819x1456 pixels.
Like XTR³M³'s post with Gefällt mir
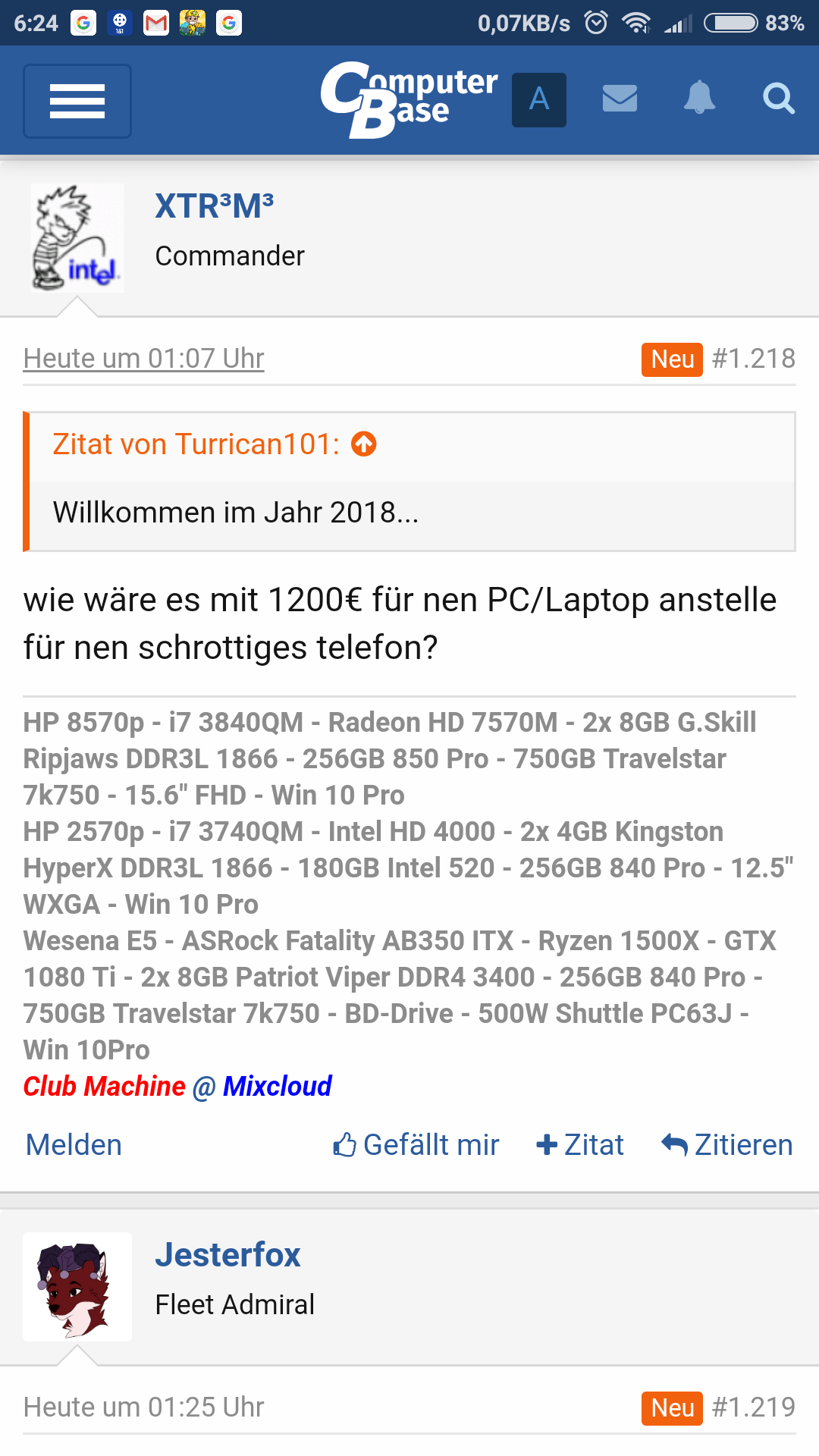coord(416,1144)
